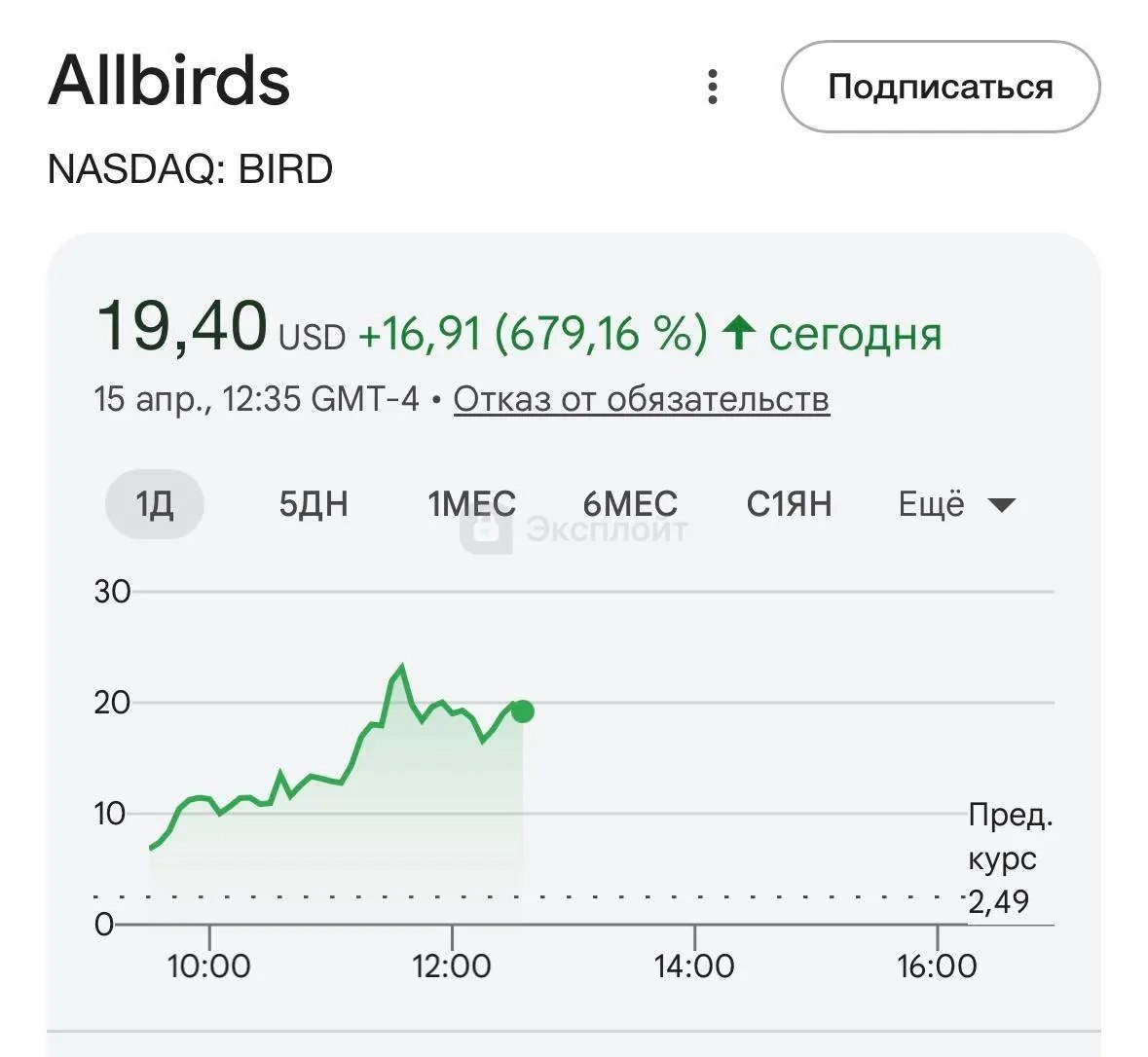This screenshot has height=1057, width=1148.
Task: Open the three-dot overflow menu
Action: click(x=713, y=87)
